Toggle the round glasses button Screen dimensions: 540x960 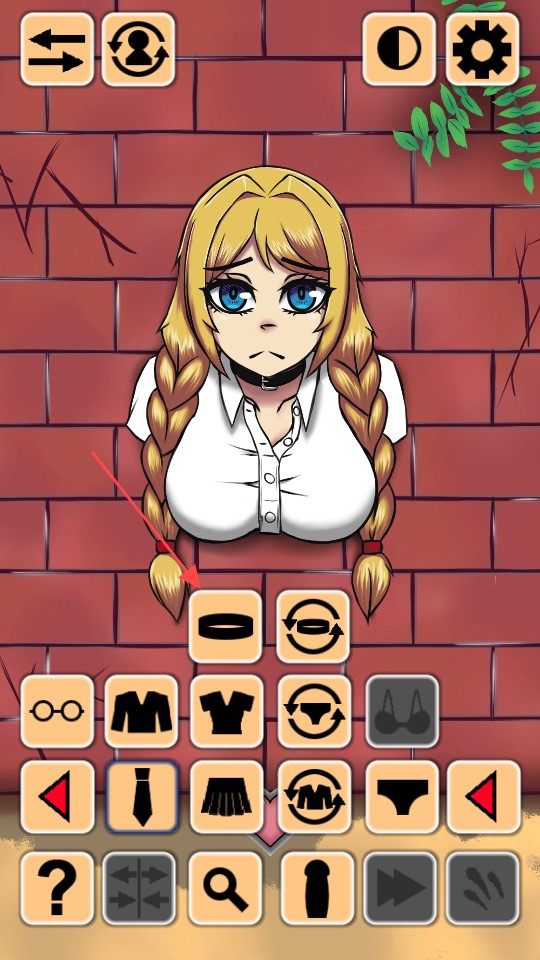57,711
